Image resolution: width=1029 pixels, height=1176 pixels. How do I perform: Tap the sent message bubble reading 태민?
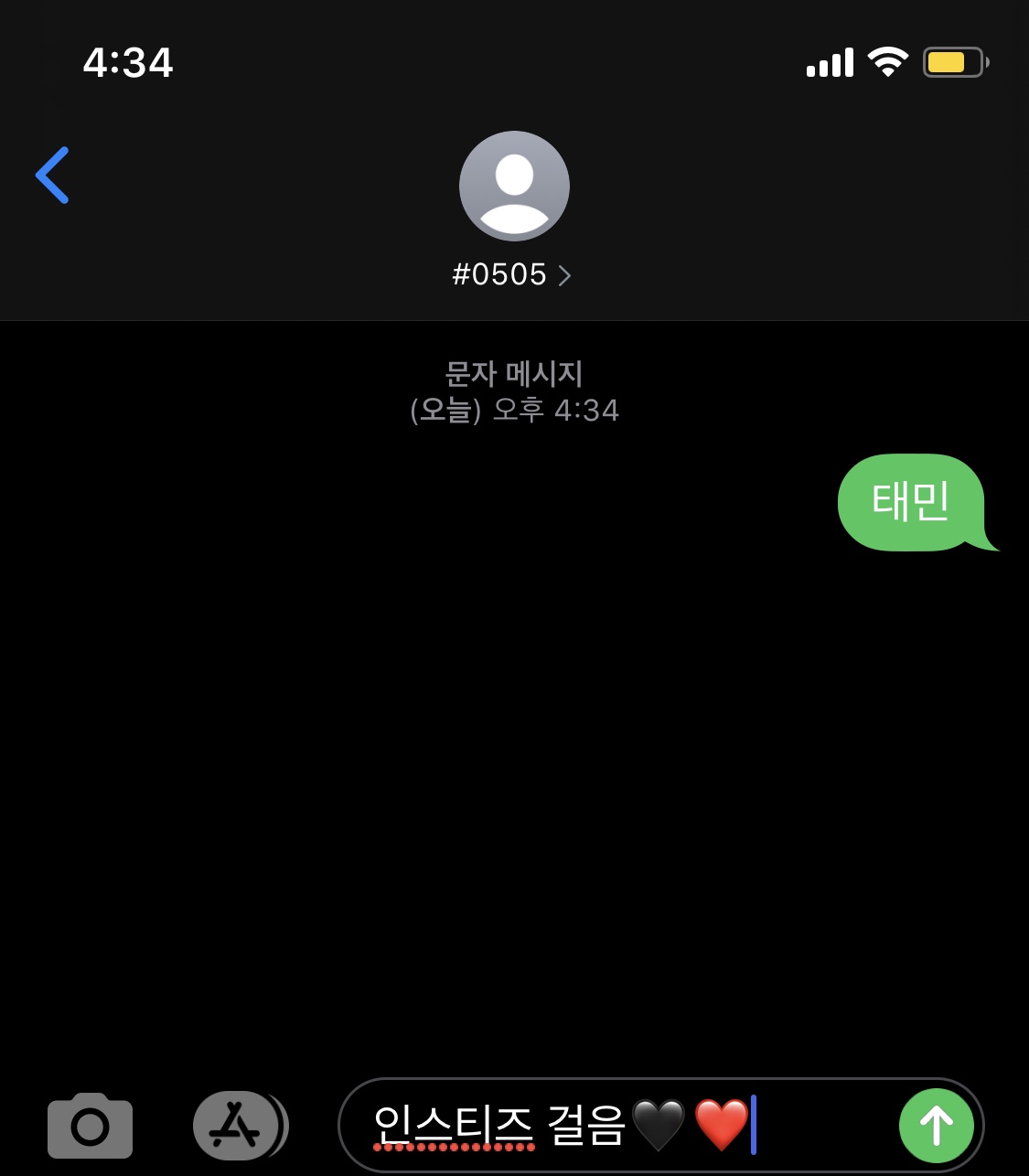(x=910, y=502)
